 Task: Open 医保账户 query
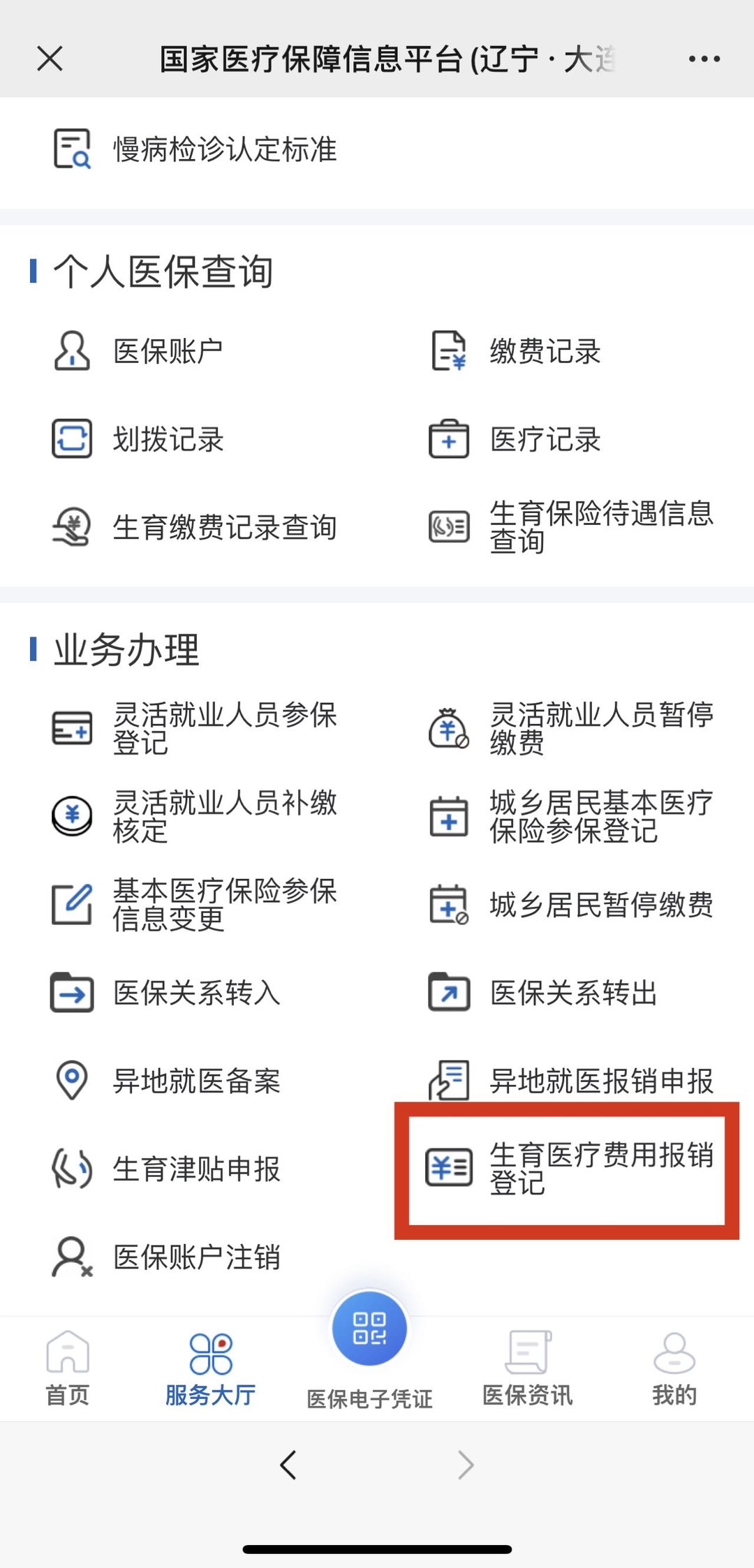(x=140, y=351)
